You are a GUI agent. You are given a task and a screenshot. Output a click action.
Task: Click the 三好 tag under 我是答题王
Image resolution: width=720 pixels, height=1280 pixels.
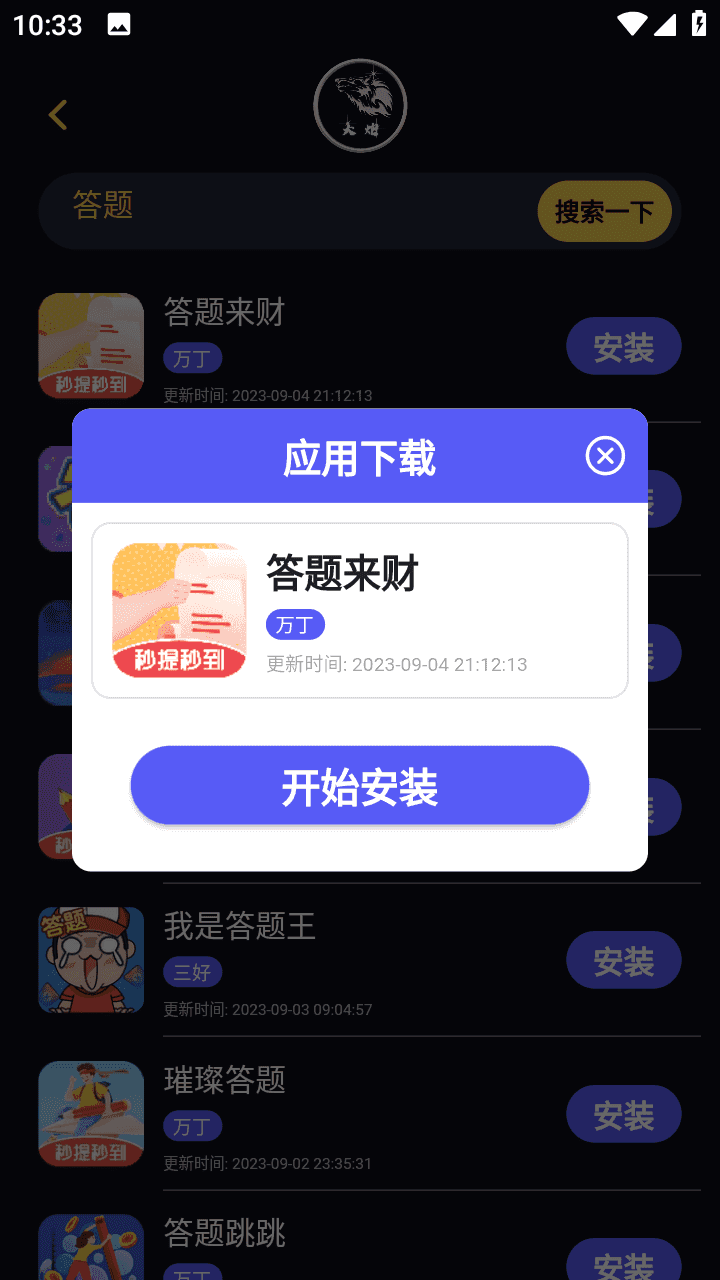[x=192, y=972]
